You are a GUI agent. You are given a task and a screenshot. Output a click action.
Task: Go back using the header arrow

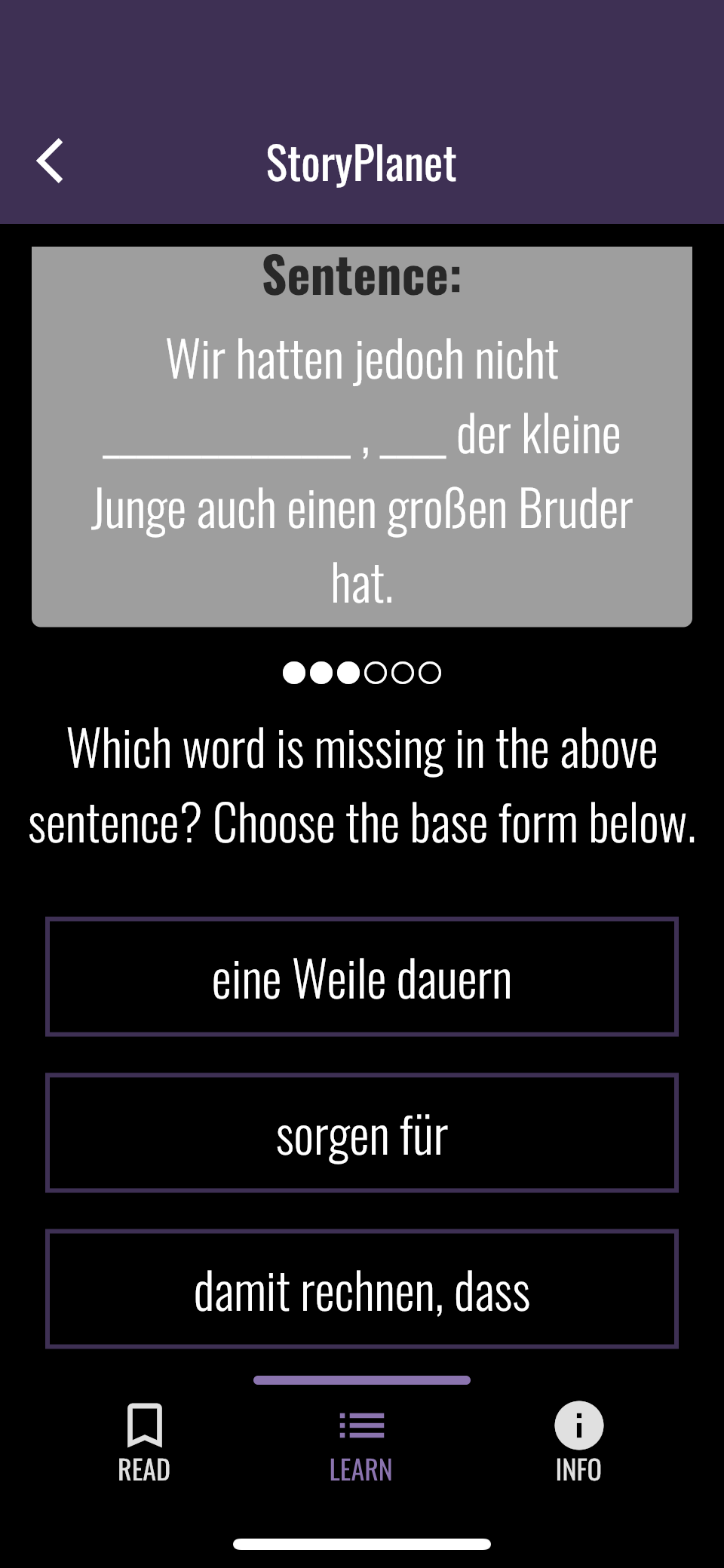click(50, 161)
